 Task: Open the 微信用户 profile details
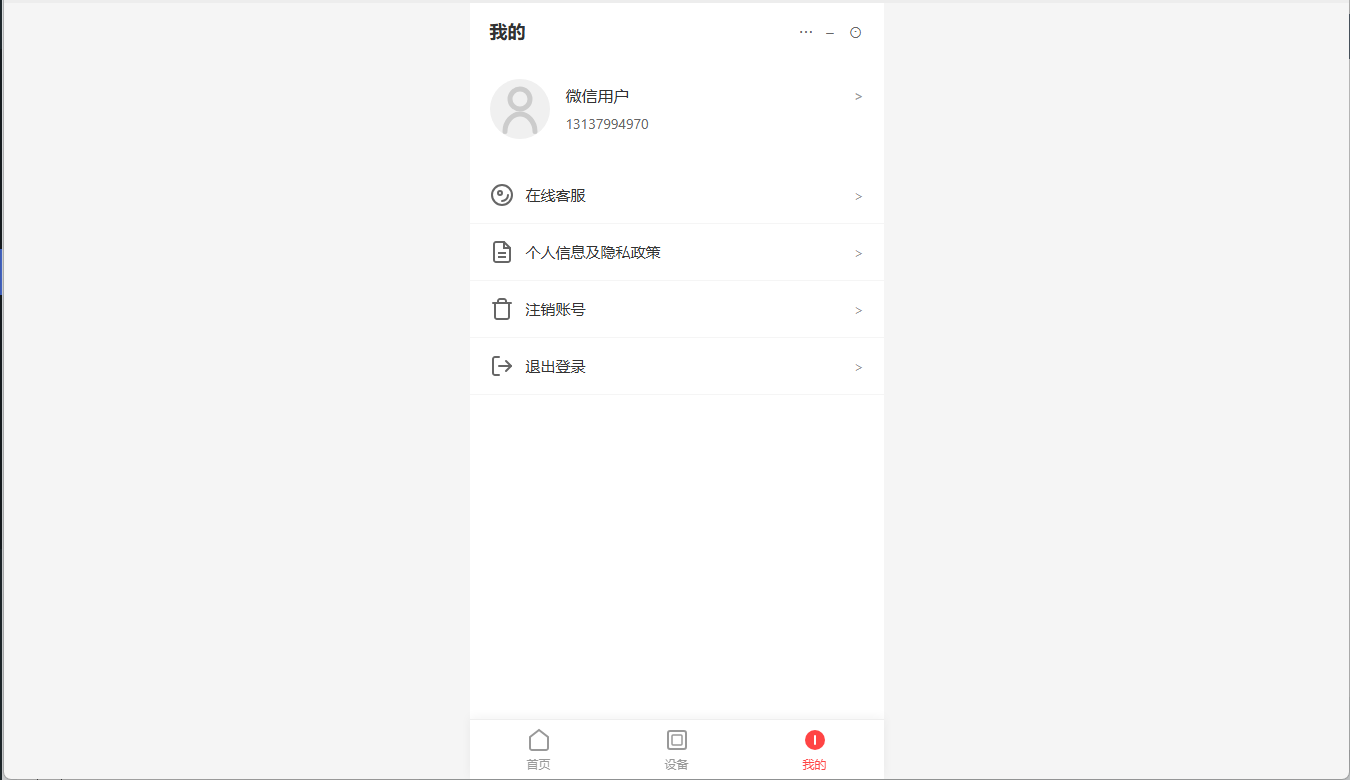coord(676,109)
